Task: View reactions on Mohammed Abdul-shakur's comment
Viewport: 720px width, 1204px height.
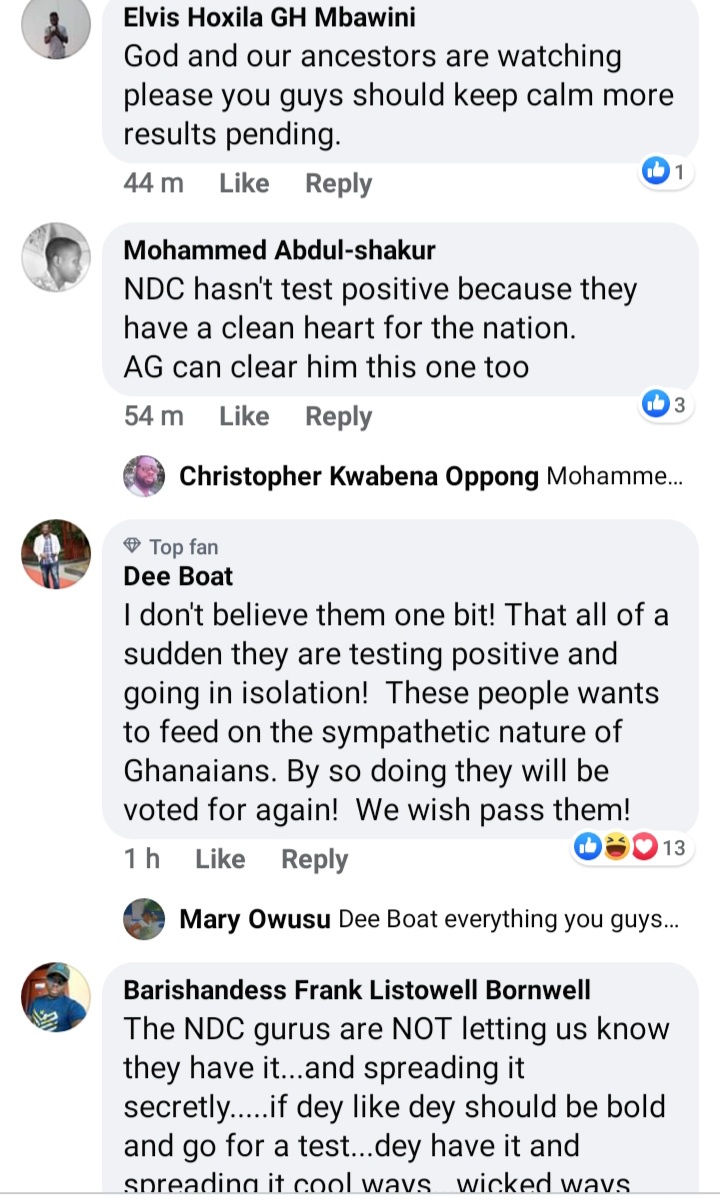Action: [665, 405]
